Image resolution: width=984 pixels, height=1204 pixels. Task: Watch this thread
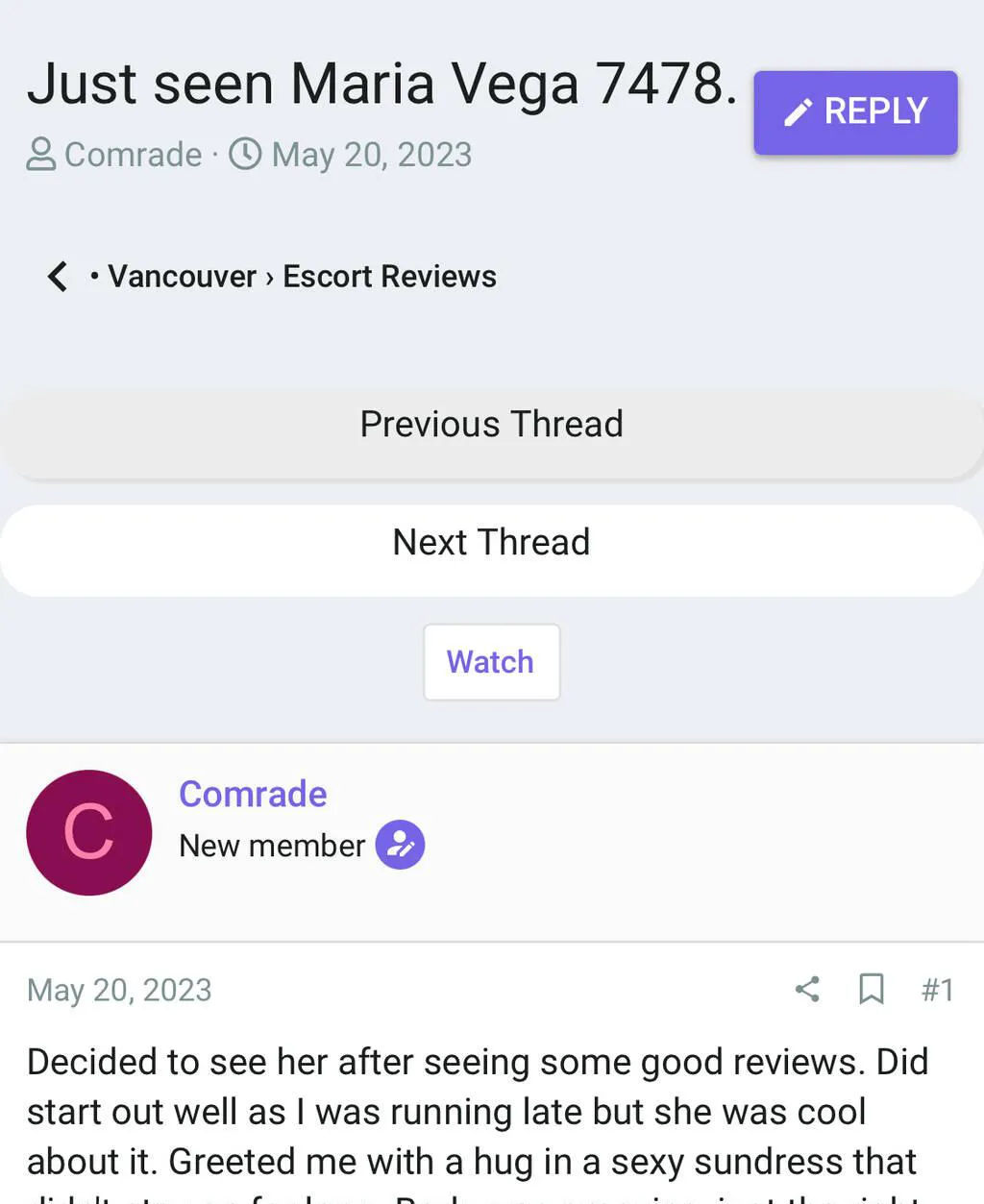click(x=491, y=662)
